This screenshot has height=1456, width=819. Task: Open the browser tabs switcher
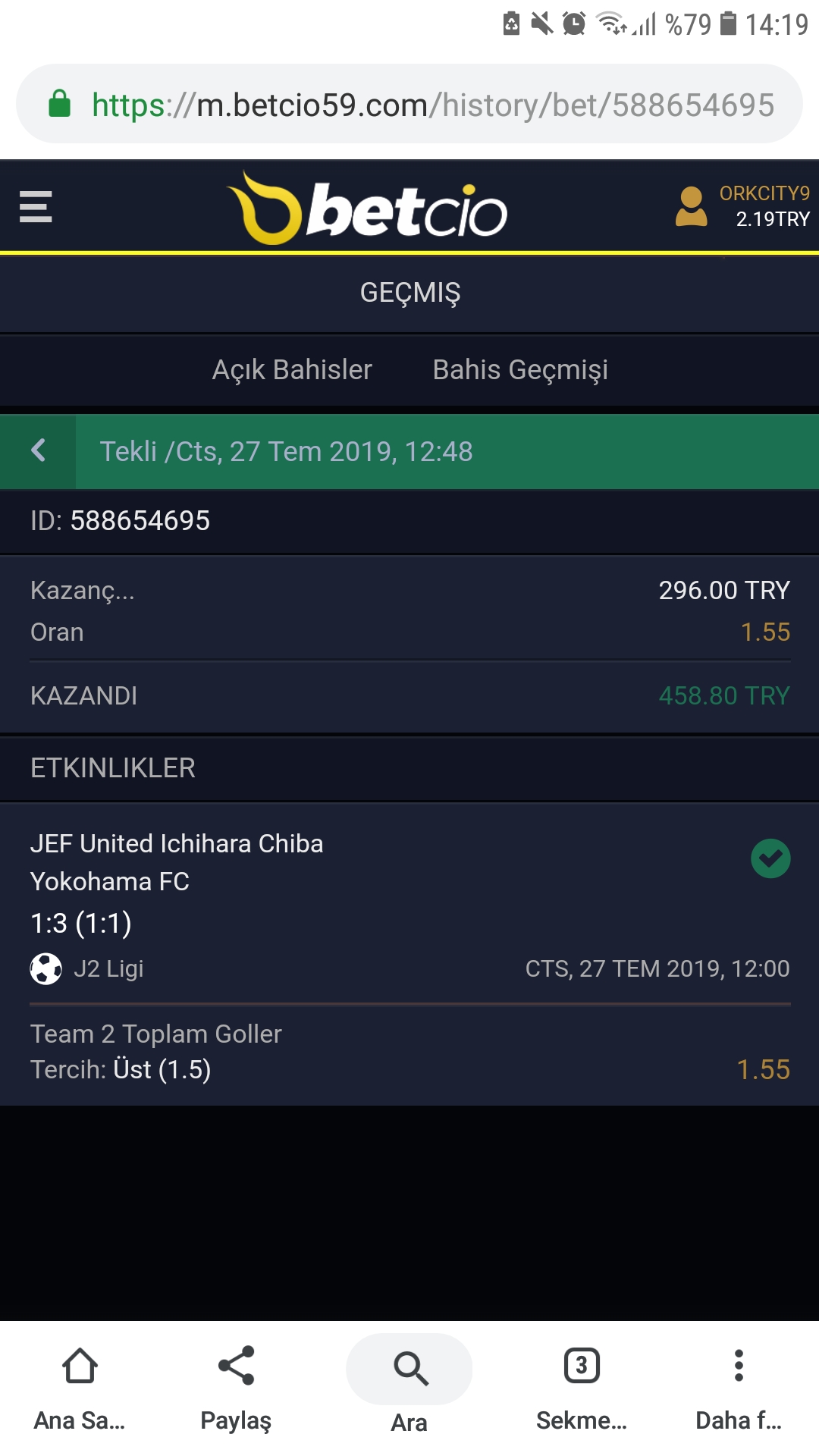tap(582, 1389)
